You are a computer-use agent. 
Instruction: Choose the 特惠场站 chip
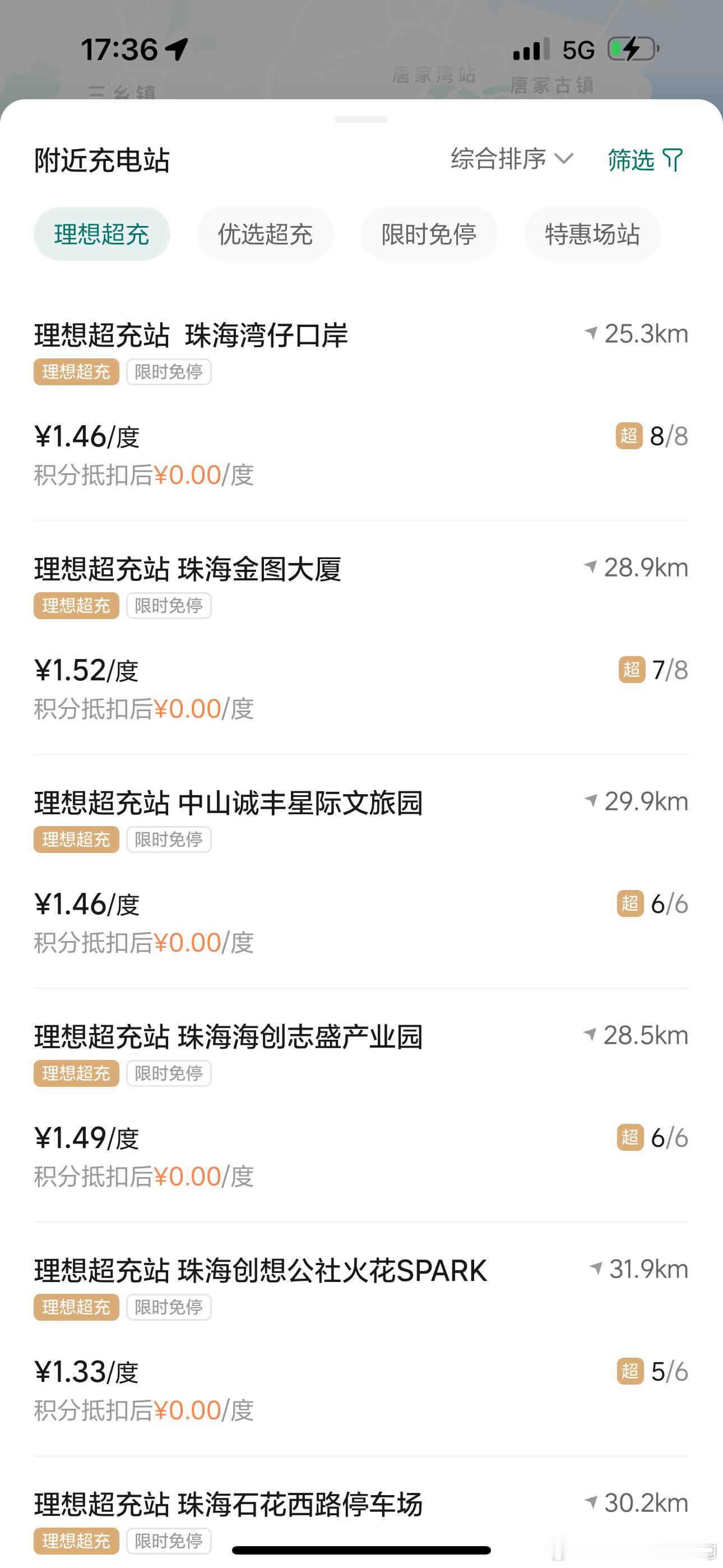click(x=593, y=234)
